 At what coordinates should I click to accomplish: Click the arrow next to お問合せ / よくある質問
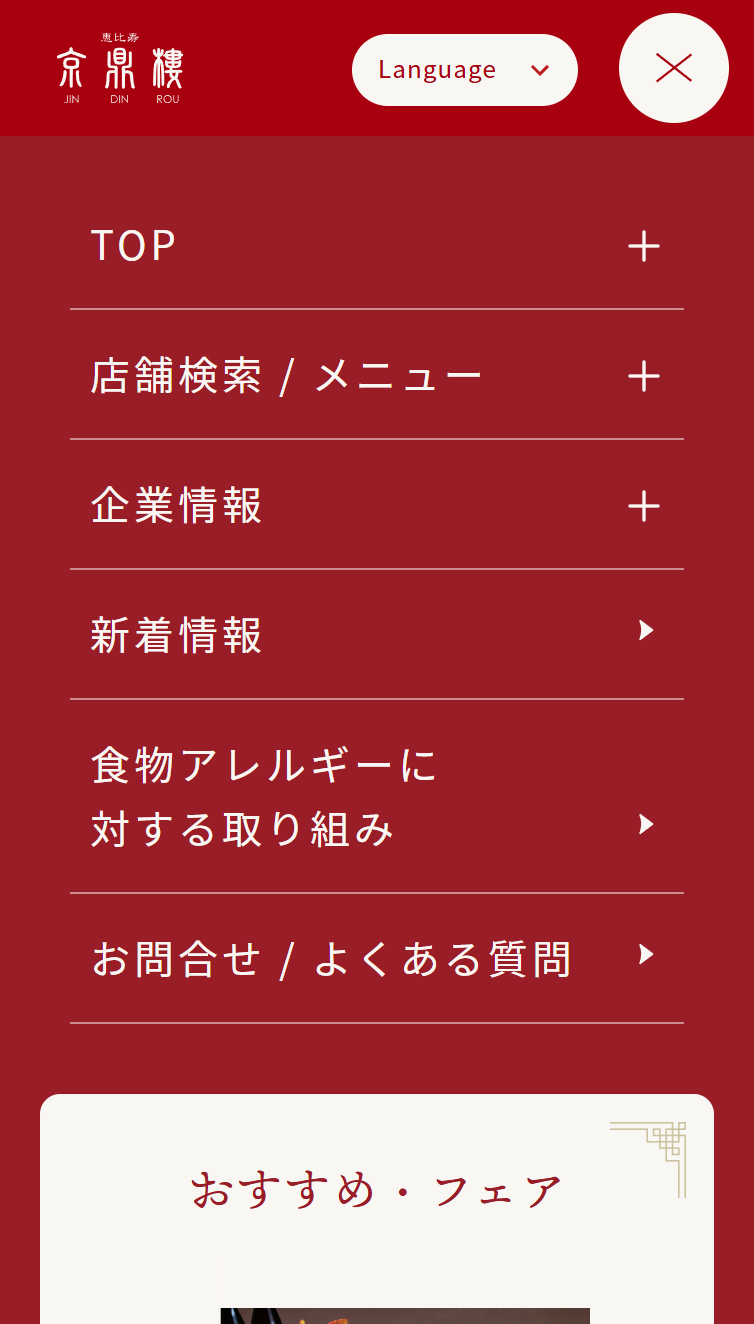(x=647, y=955)
